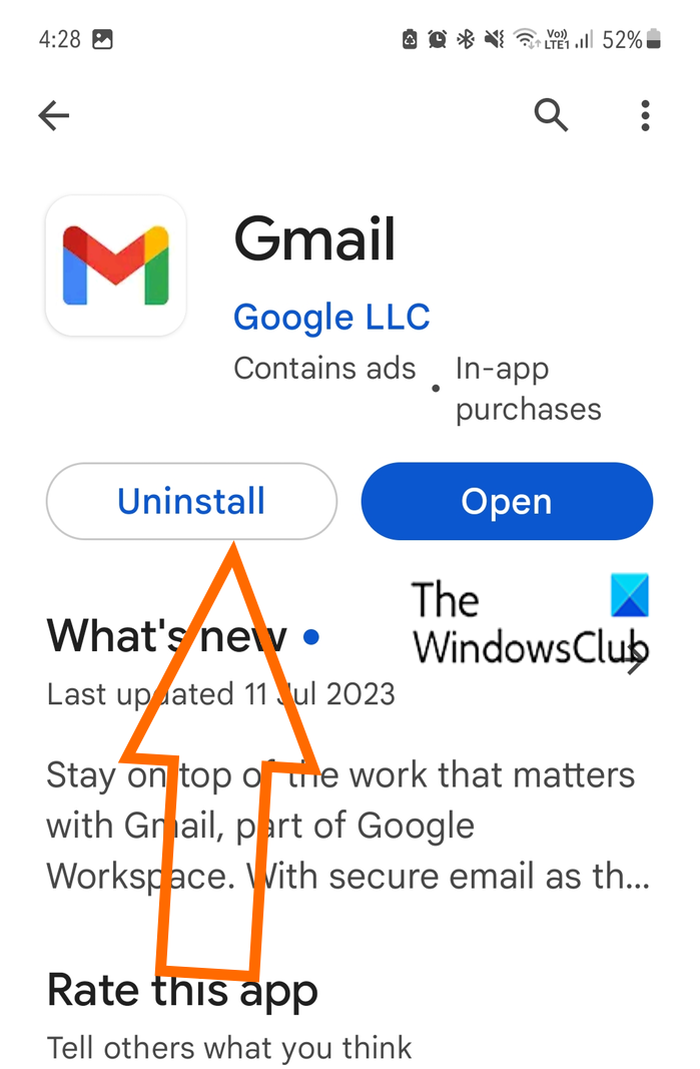Expand the What's new section arrow
Viewport: 700px width, 1069px height.
point(636,662)
